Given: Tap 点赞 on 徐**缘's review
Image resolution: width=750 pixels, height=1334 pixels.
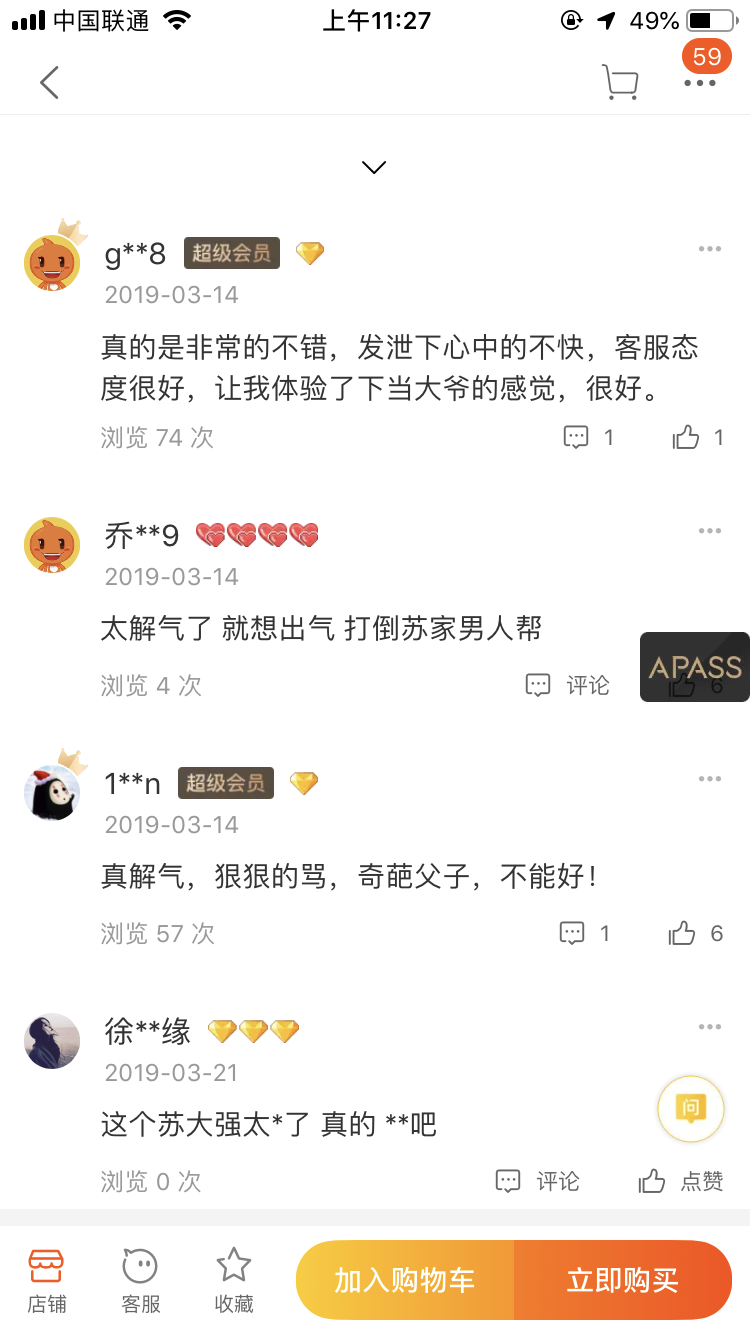Looking at the screenshot, I should tap(680, 1181).
